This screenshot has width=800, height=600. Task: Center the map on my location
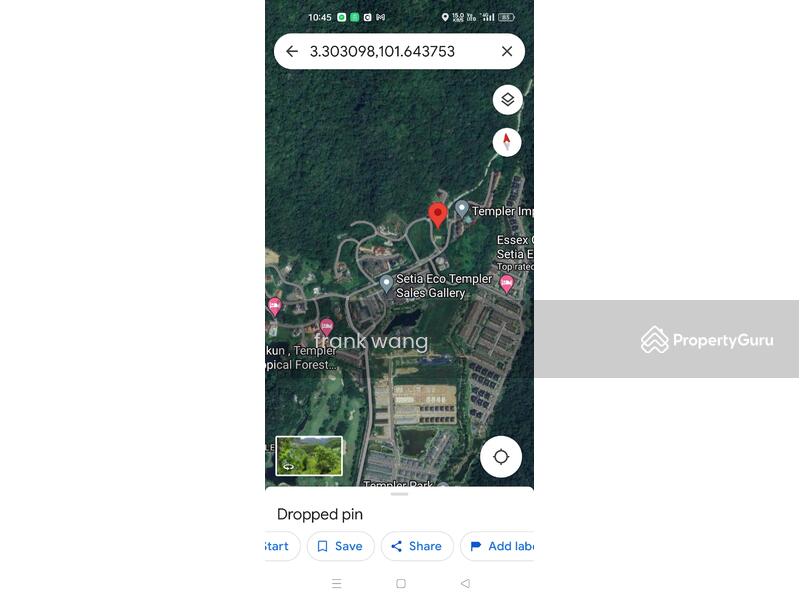pos(501,457)
